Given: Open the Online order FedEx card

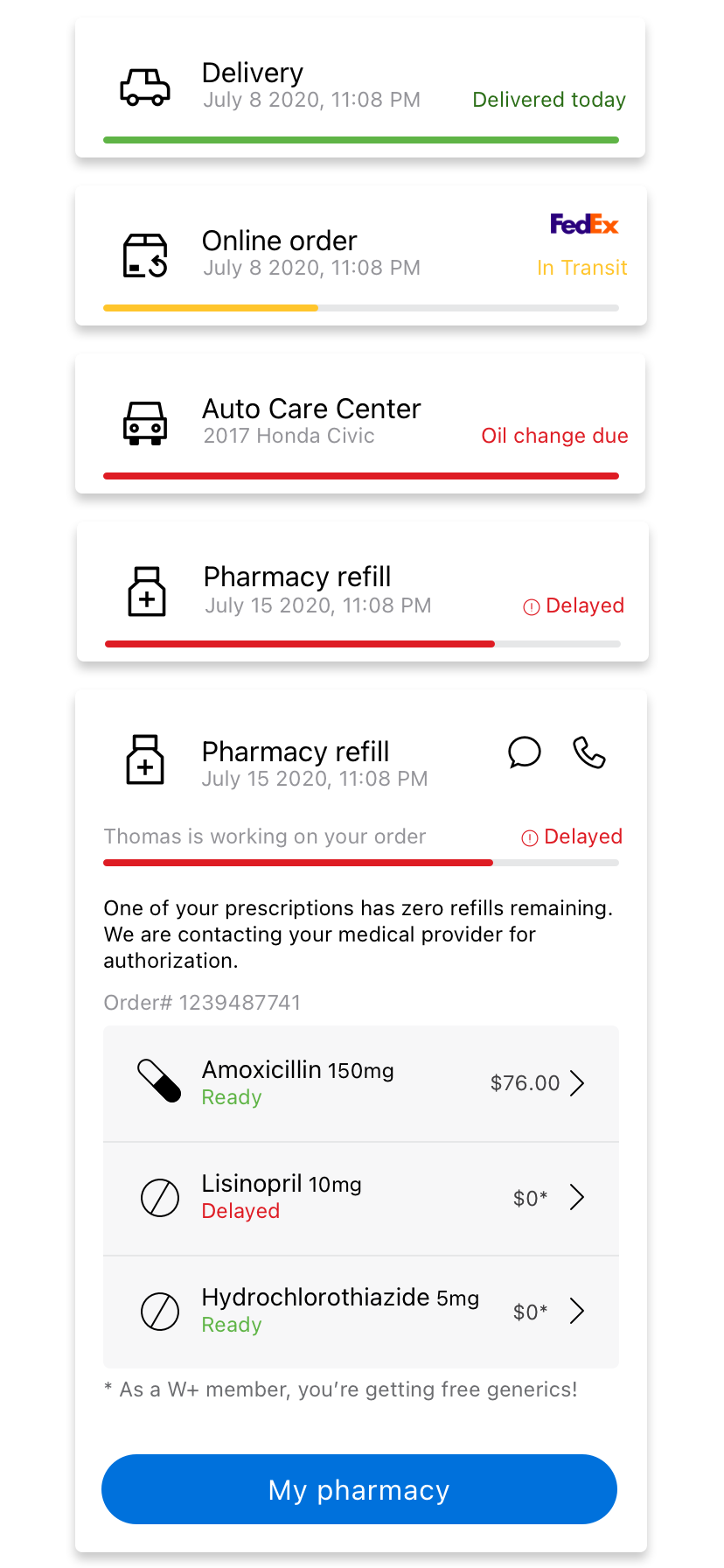Looking at the screenshot, I should pos(360,255).
